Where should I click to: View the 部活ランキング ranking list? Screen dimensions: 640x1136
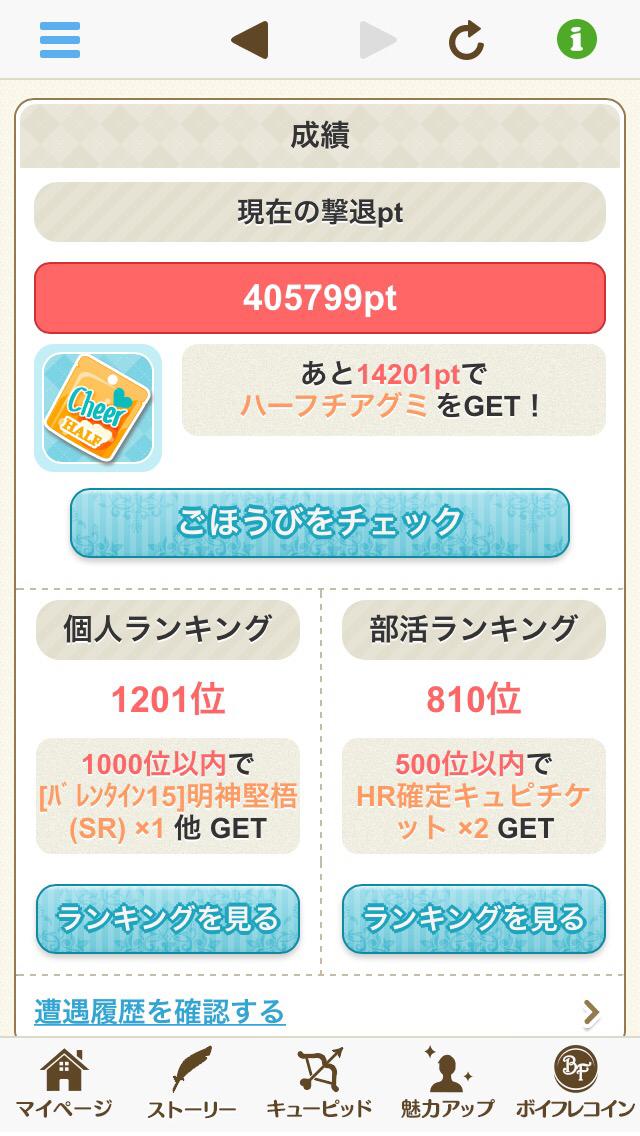coord(474,918)
